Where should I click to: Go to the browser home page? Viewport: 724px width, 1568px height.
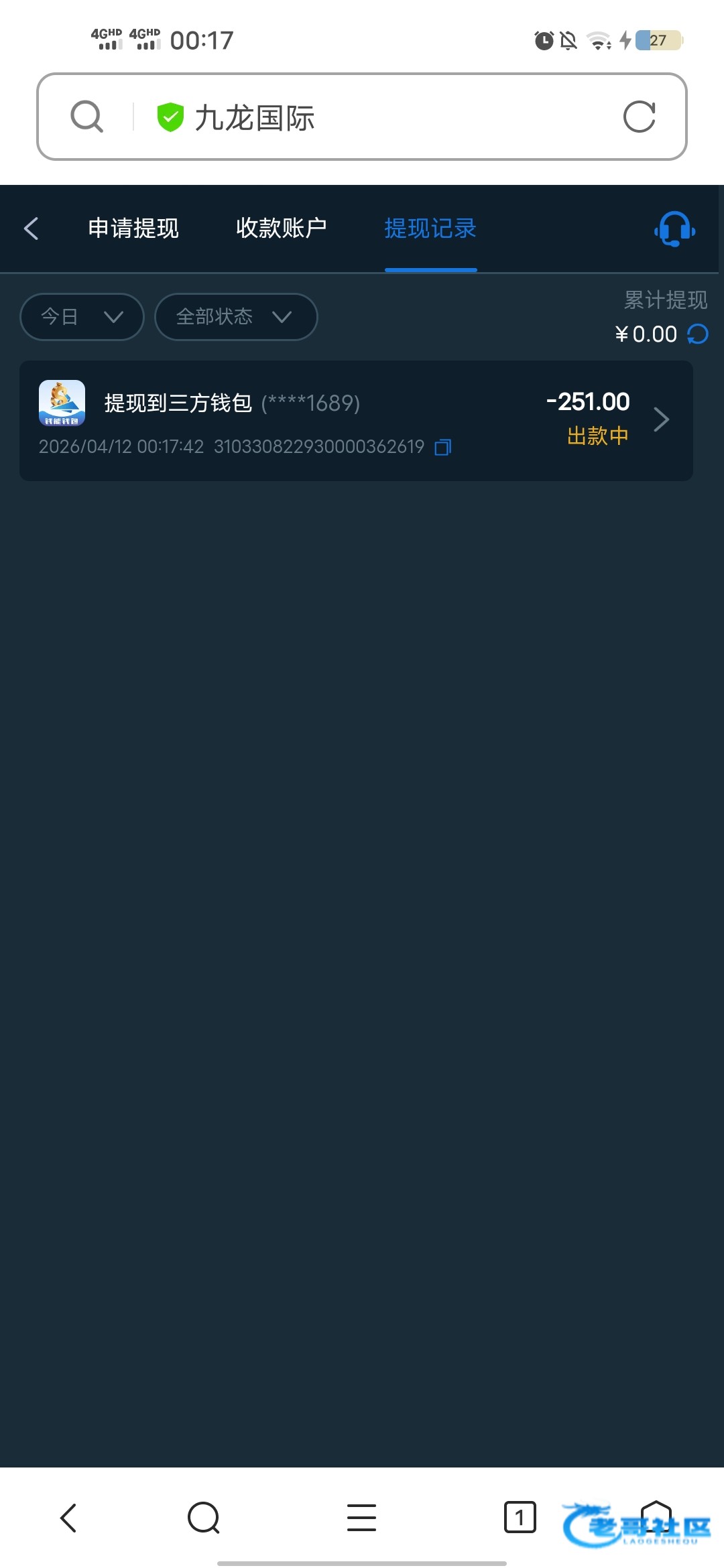click(x=656, y=1516)
